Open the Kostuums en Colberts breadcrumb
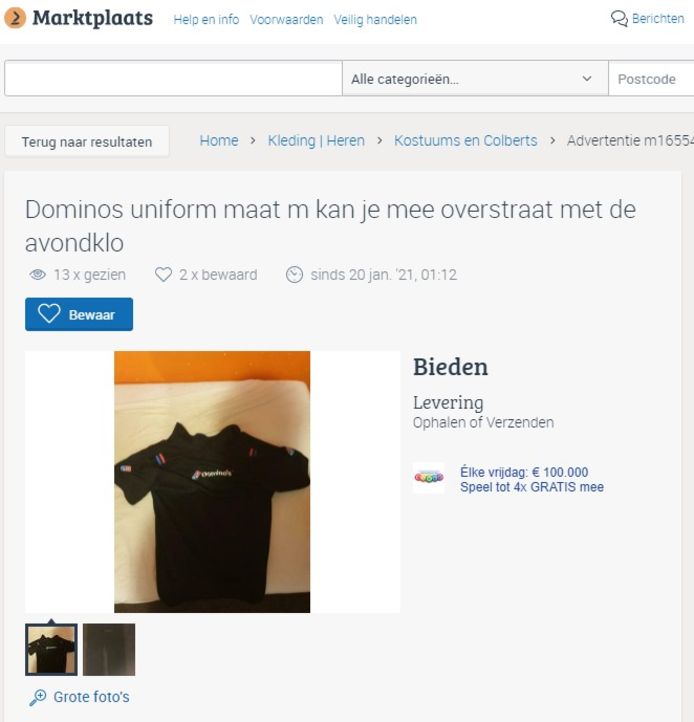This screenshot has width=694, height=722. pos(465,141)
